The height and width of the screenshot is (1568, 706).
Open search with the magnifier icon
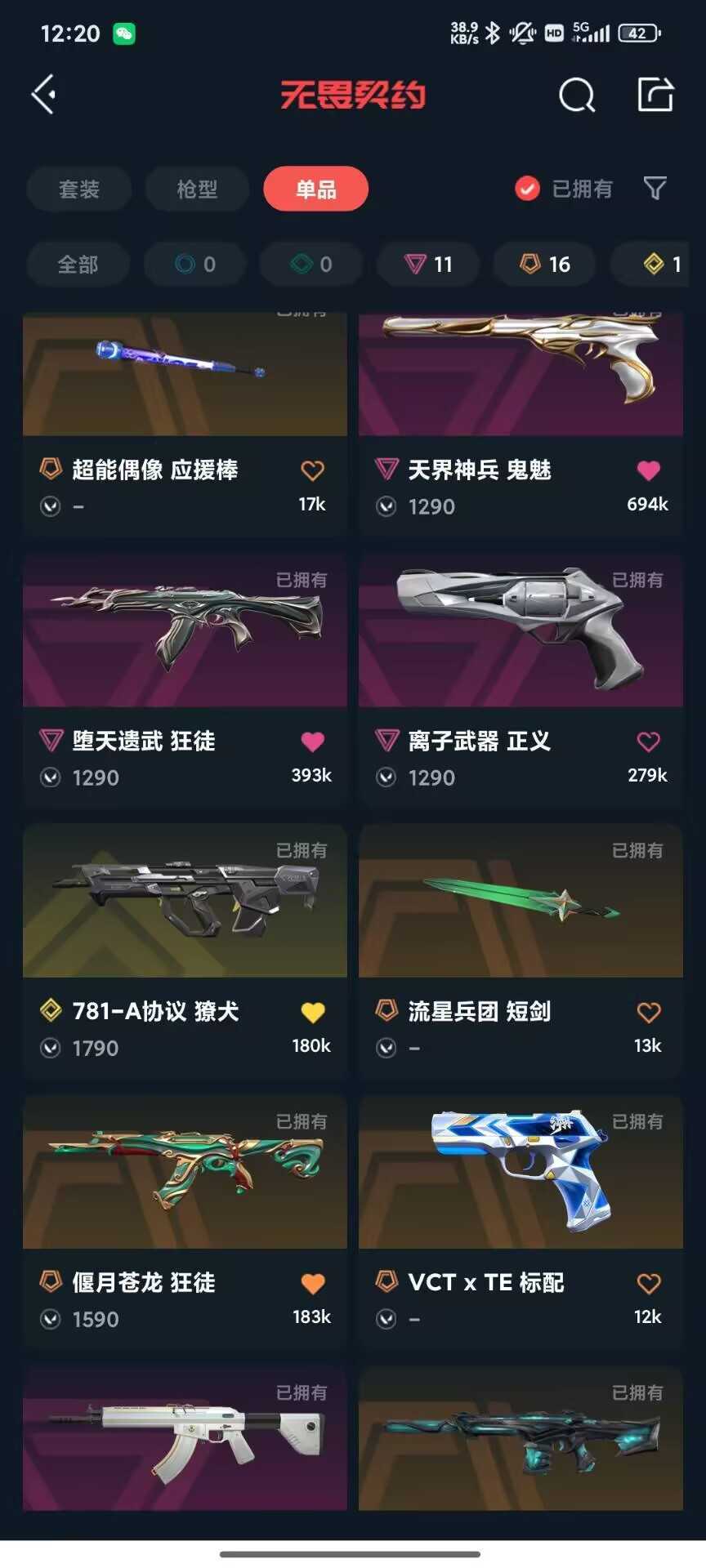[x=576, y=96]
